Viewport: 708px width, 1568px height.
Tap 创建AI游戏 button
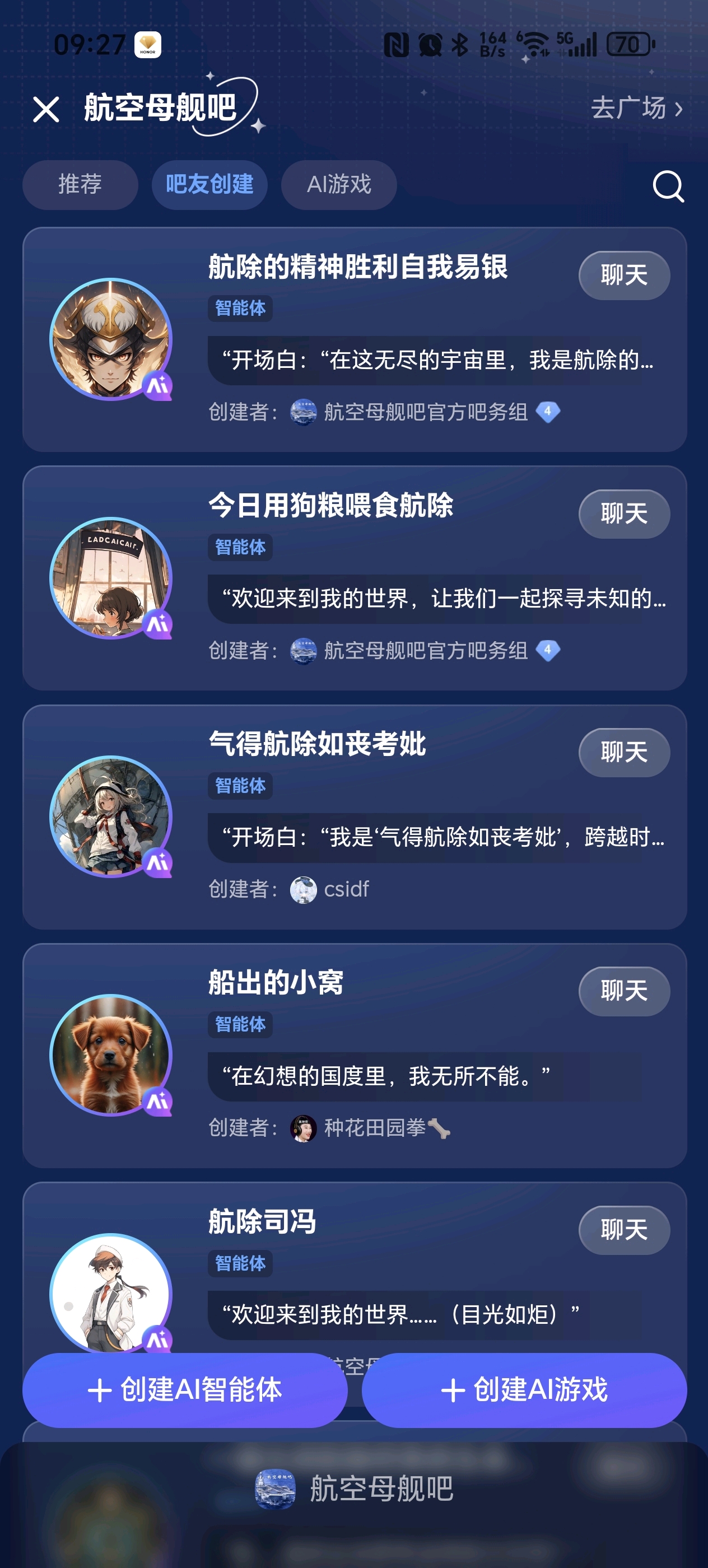click(x=524, y=1390)
